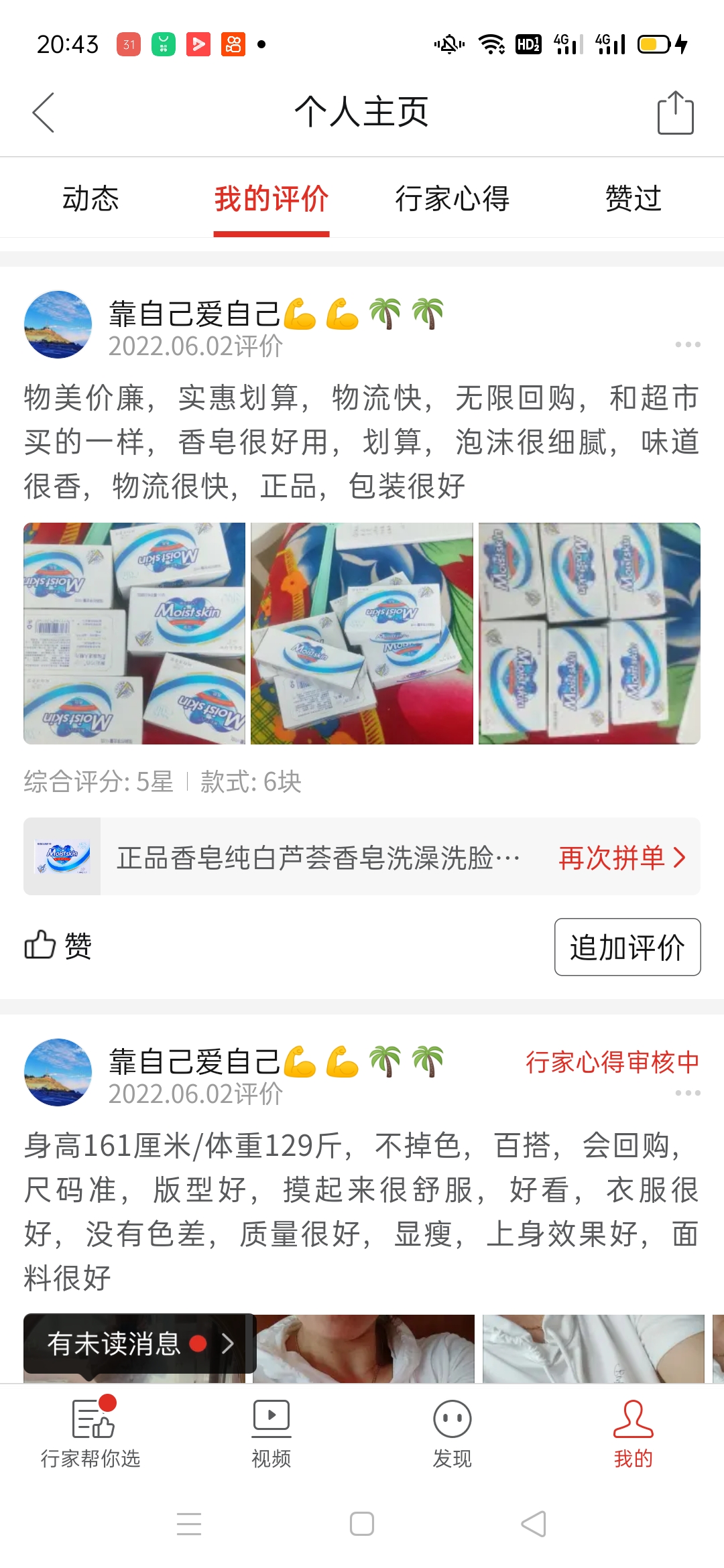View the 赞过 tab
Viewport: 724px width, 1568px height.
point(633,199)
